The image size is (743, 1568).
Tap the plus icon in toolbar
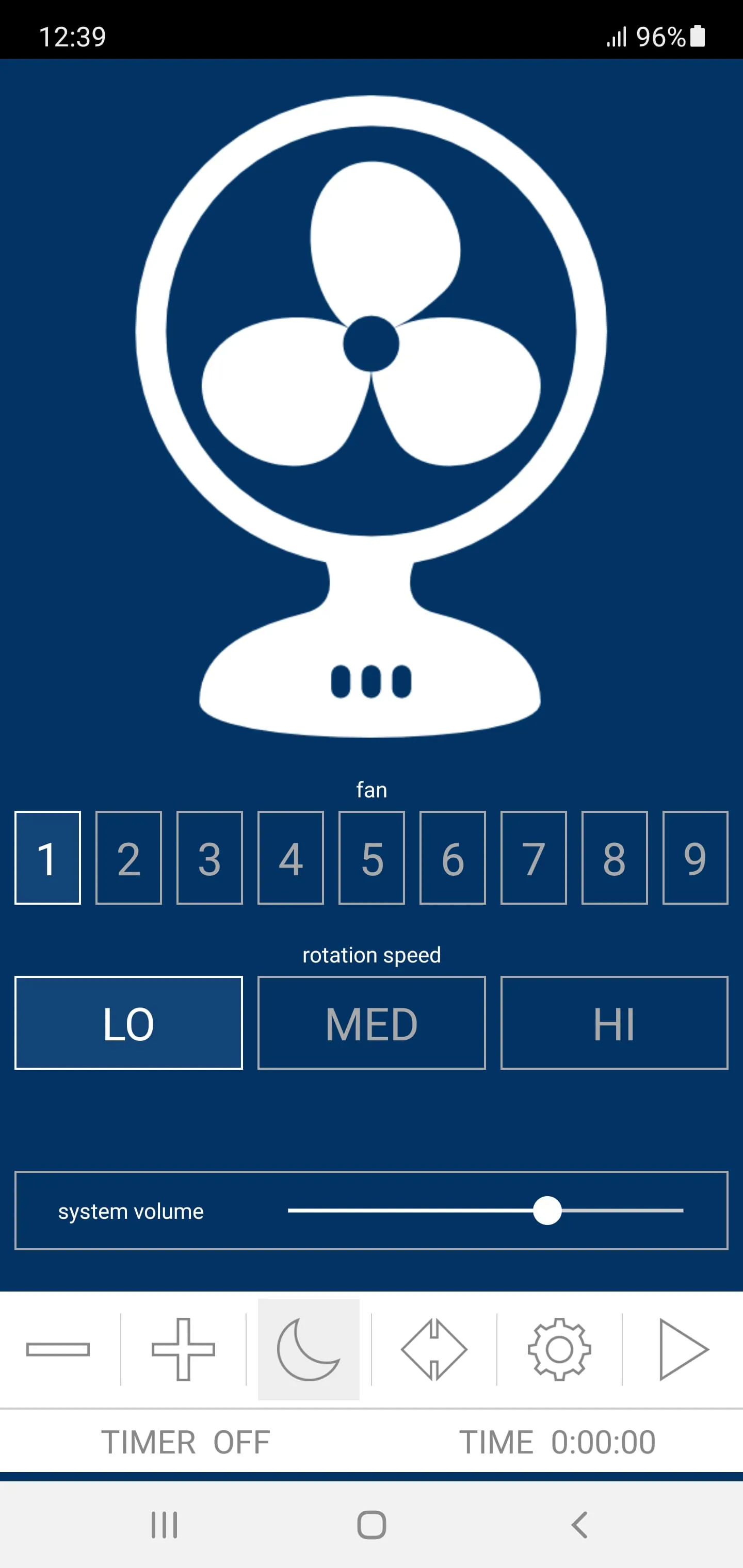(183, 1349)
